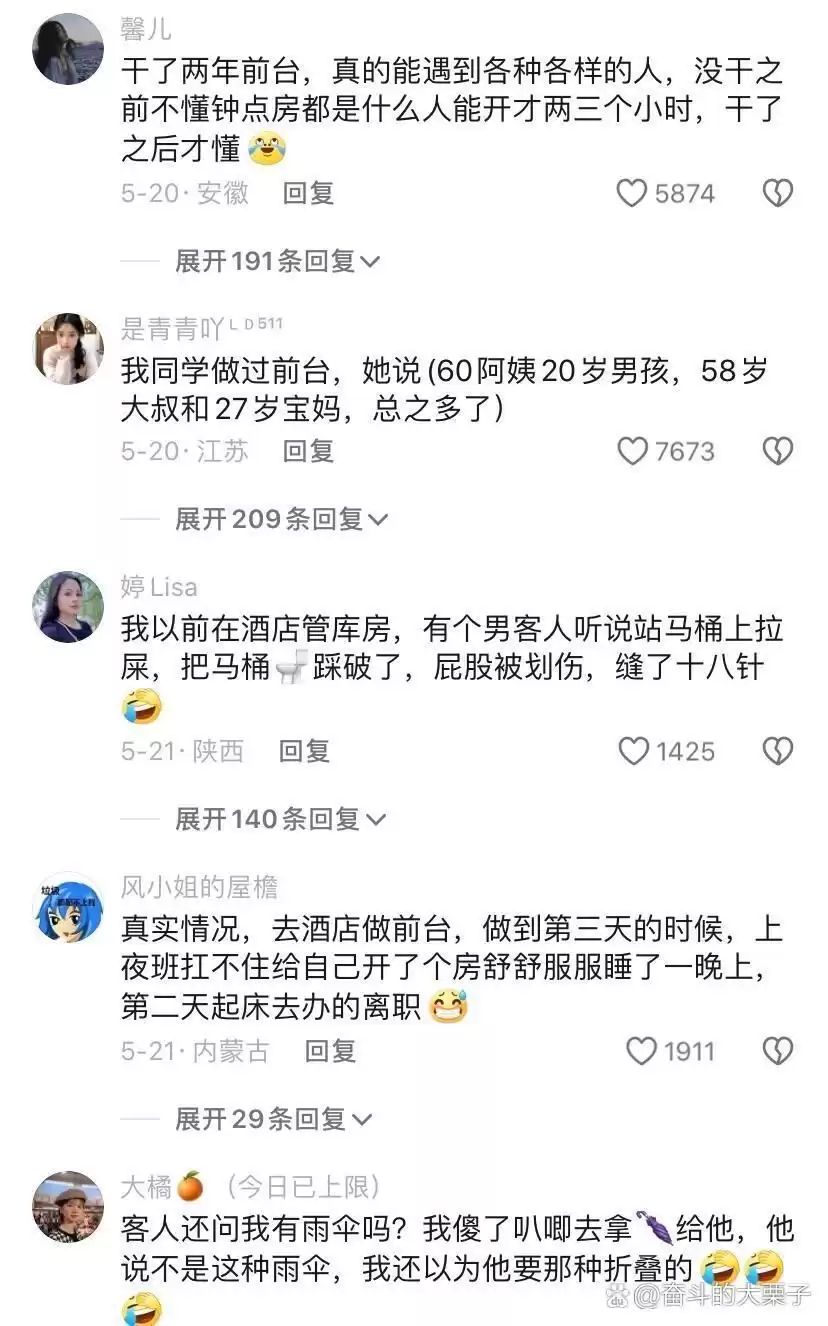Reply to 馨儿's comment
The image size is (828, 1326).
point(308,193)
